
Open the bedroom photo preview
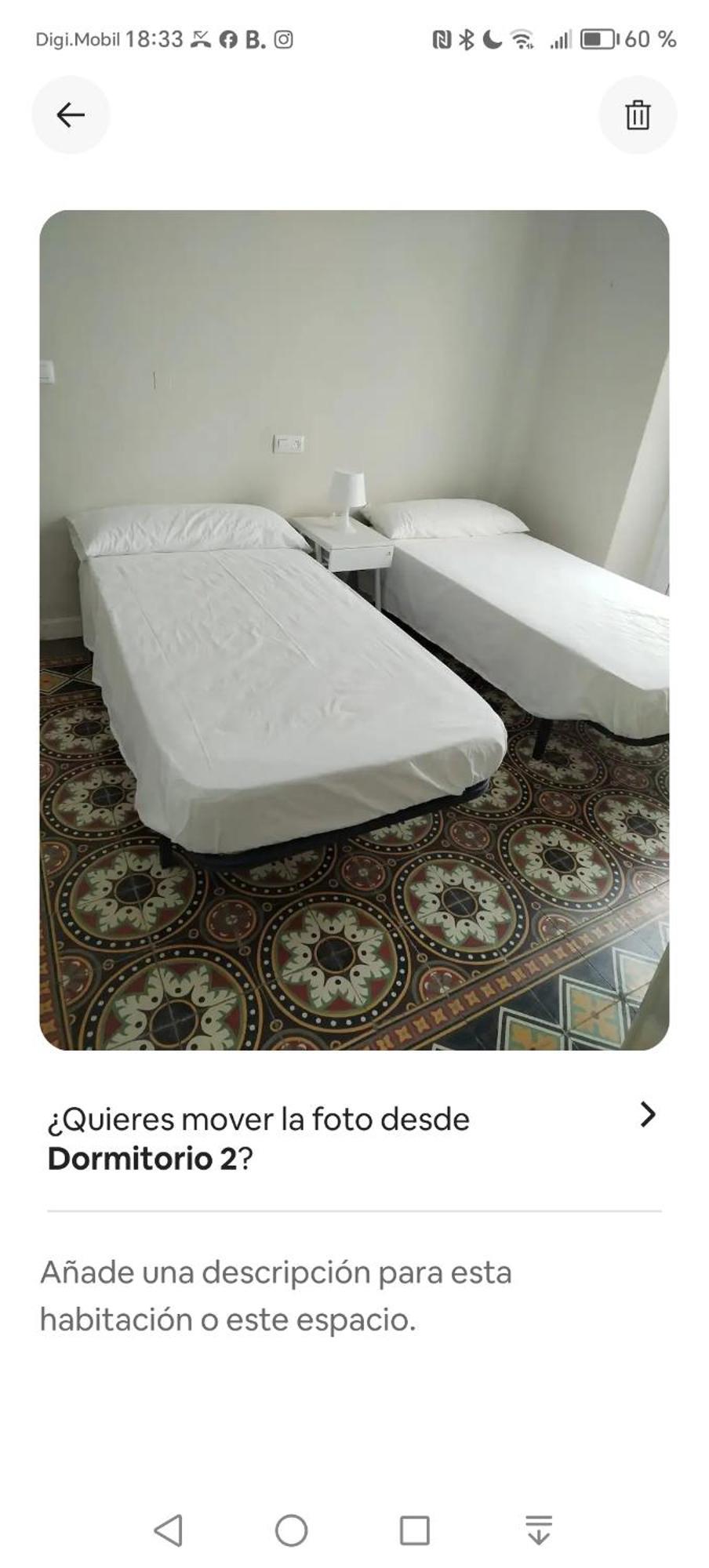[354, 630]
